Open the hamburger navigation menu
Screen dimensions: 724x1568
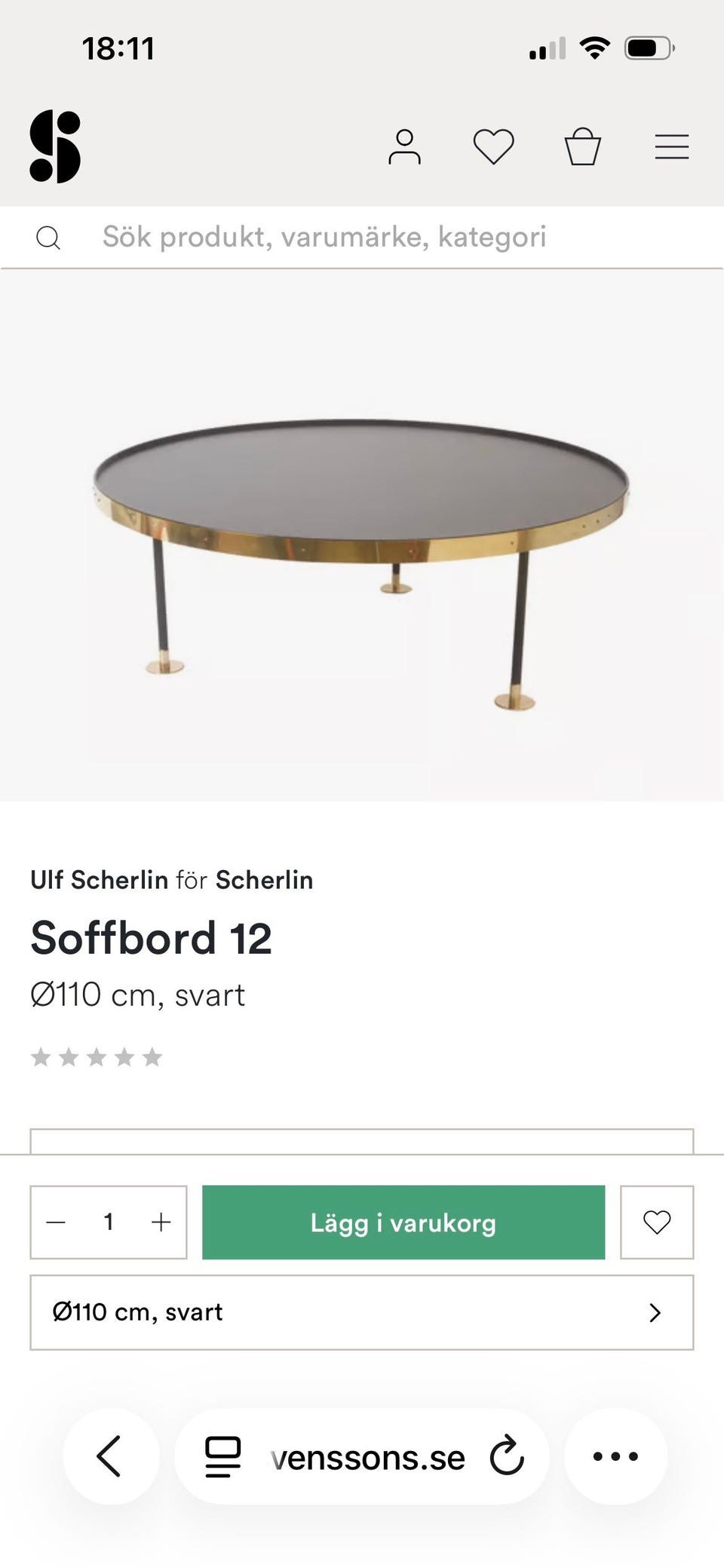[672, 146]
